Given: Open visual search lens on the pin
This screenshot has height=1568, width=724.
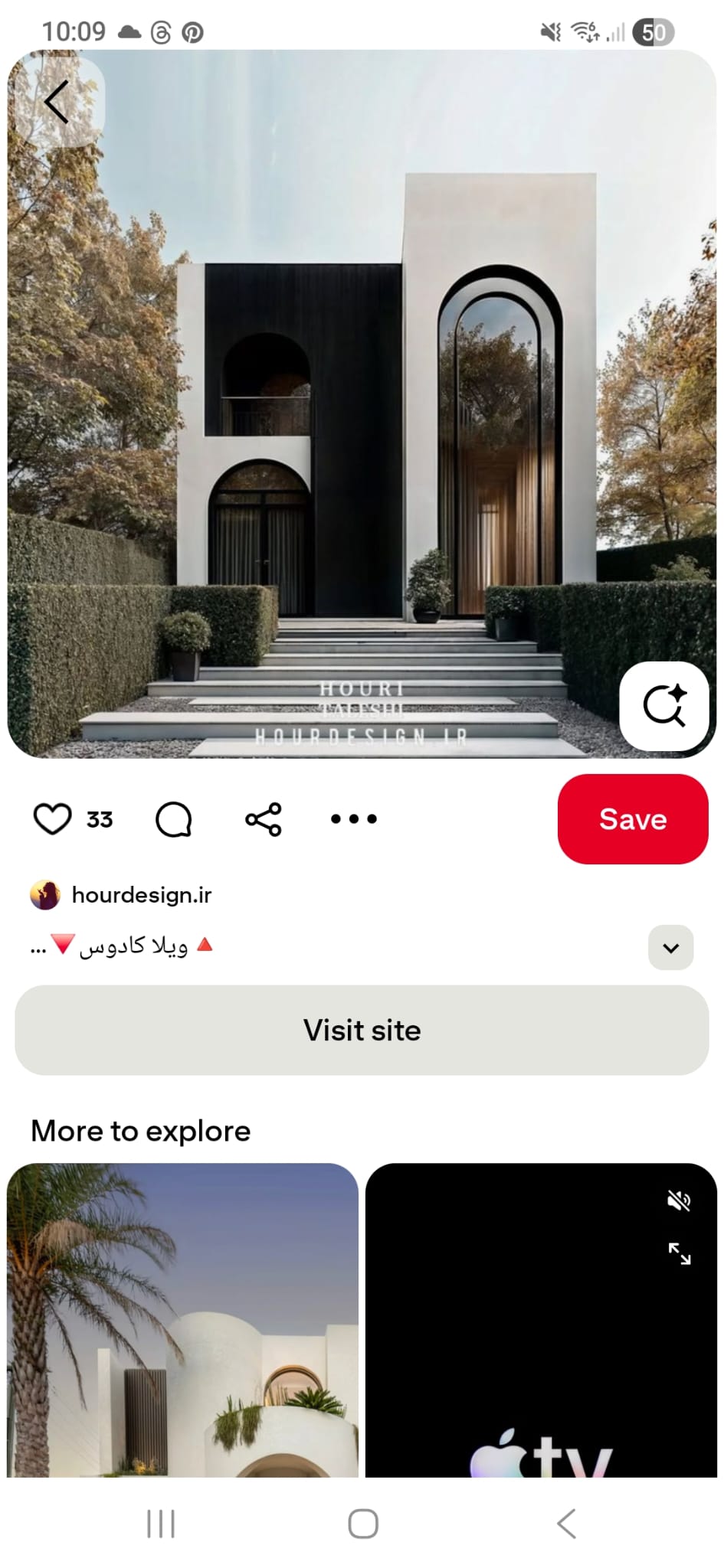Looking at the screenshot, I should (x=663, y=706).
